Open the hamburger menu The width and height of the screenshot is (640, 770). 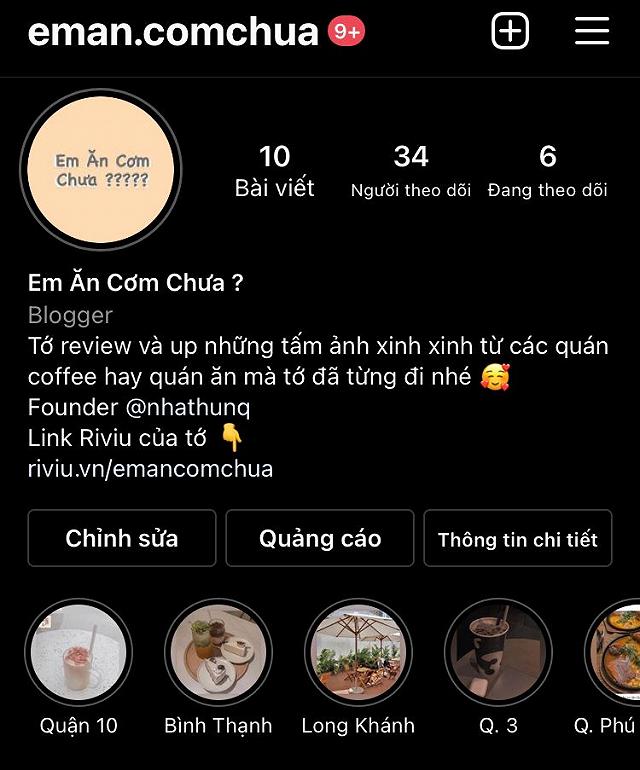pos(592,32)
